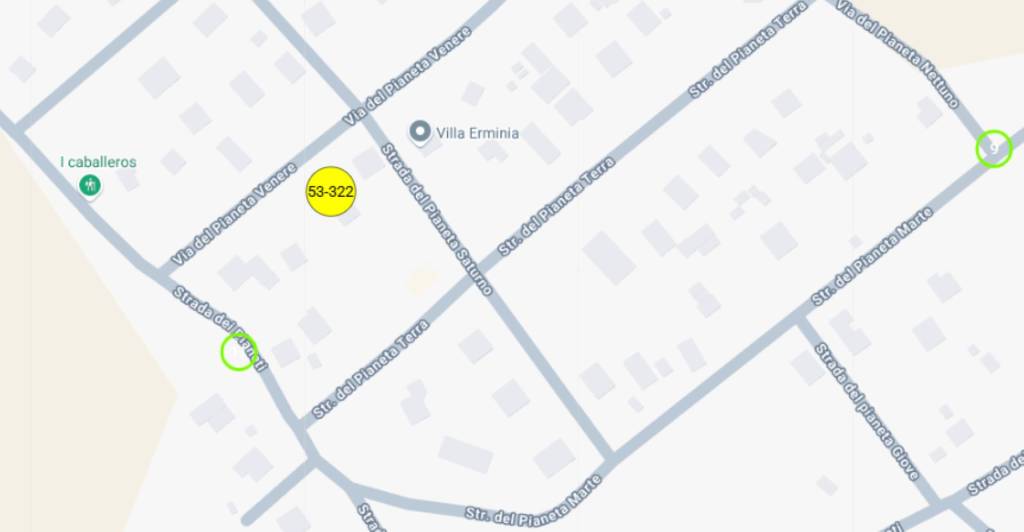This screenshot has width=1024, height=532.
Task: Open the Villa Erminia place pin
Action: click(420, 132)
